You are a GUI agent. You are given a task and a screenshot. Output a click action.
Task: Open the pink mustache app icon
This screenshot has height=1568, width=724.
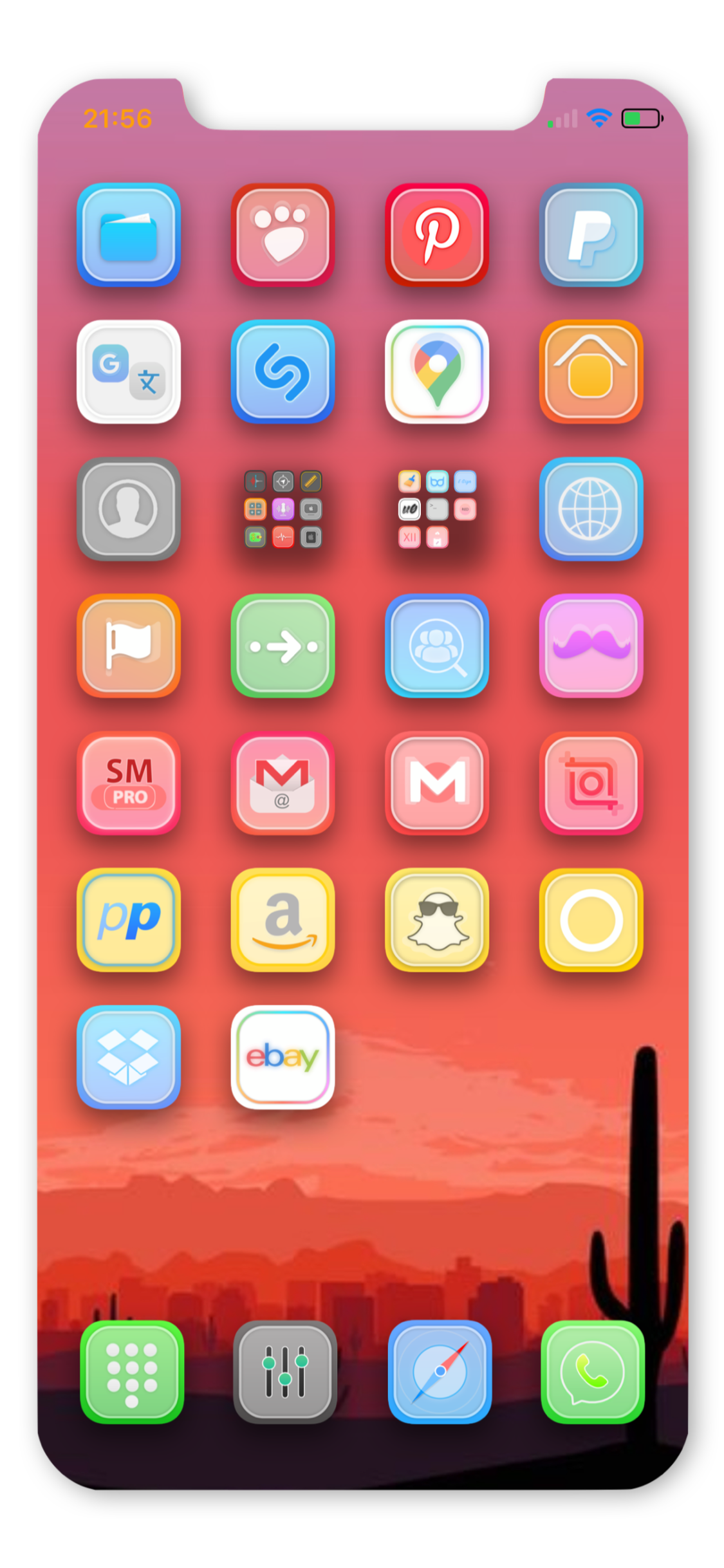coord(590,645)
